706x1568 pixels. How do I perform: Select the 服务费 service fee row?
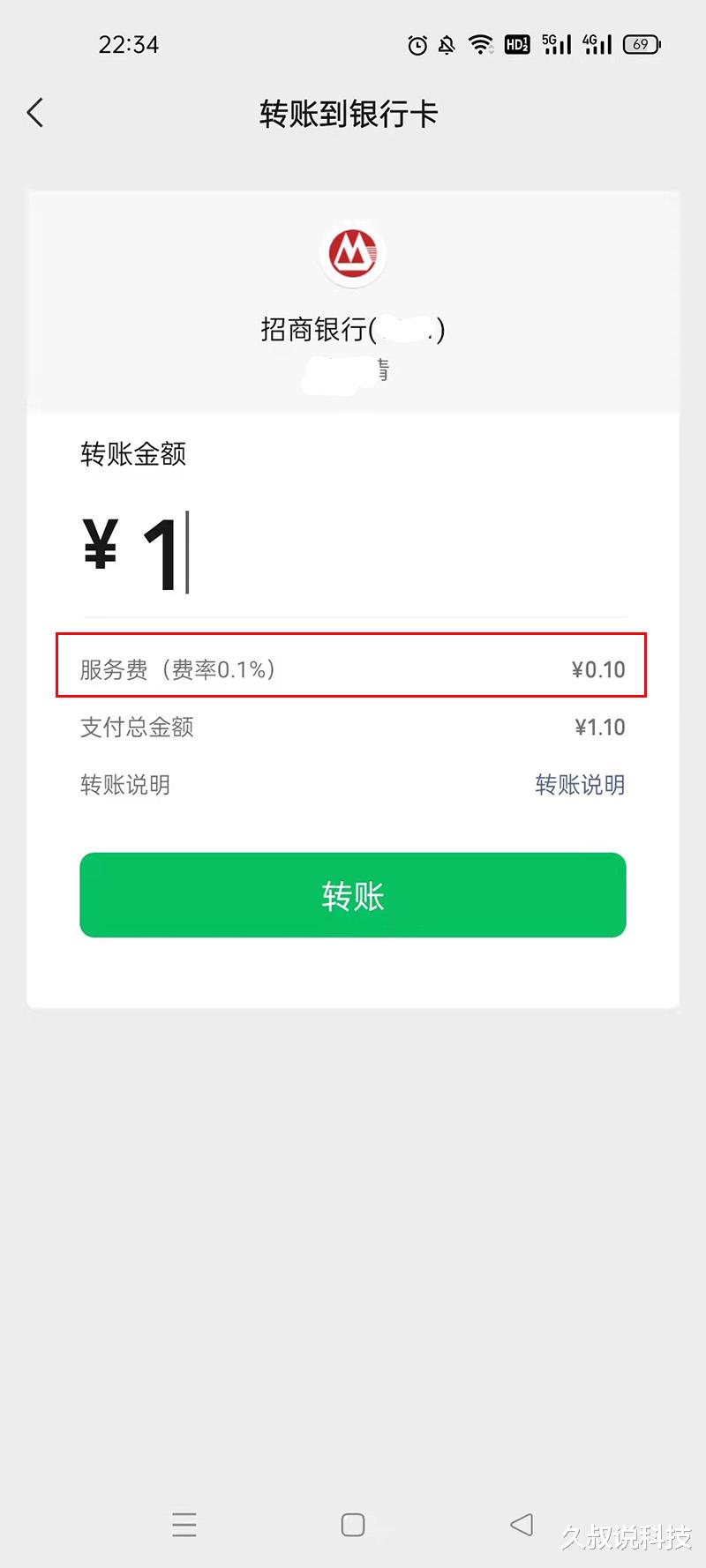353,668
